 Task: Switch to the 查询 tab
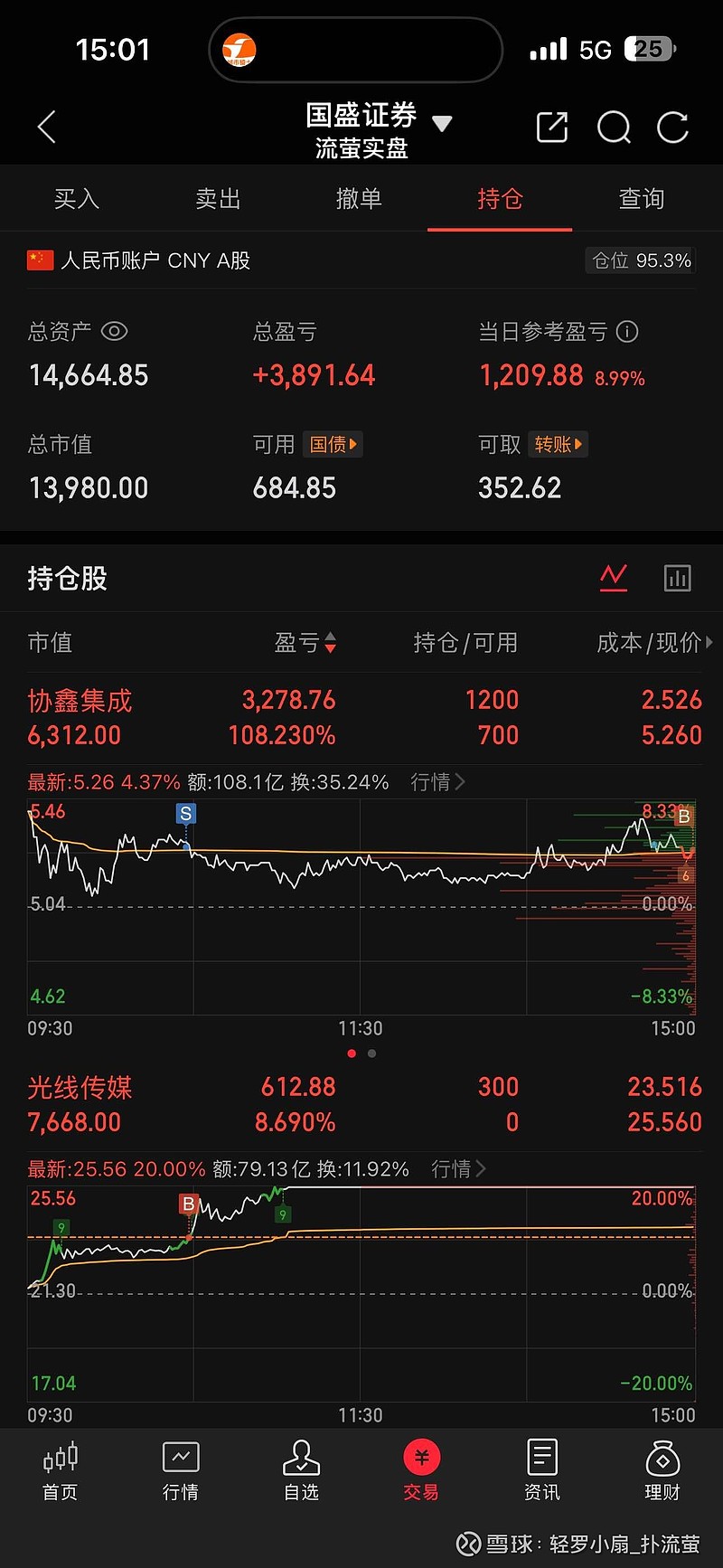(x=641, y=199)
